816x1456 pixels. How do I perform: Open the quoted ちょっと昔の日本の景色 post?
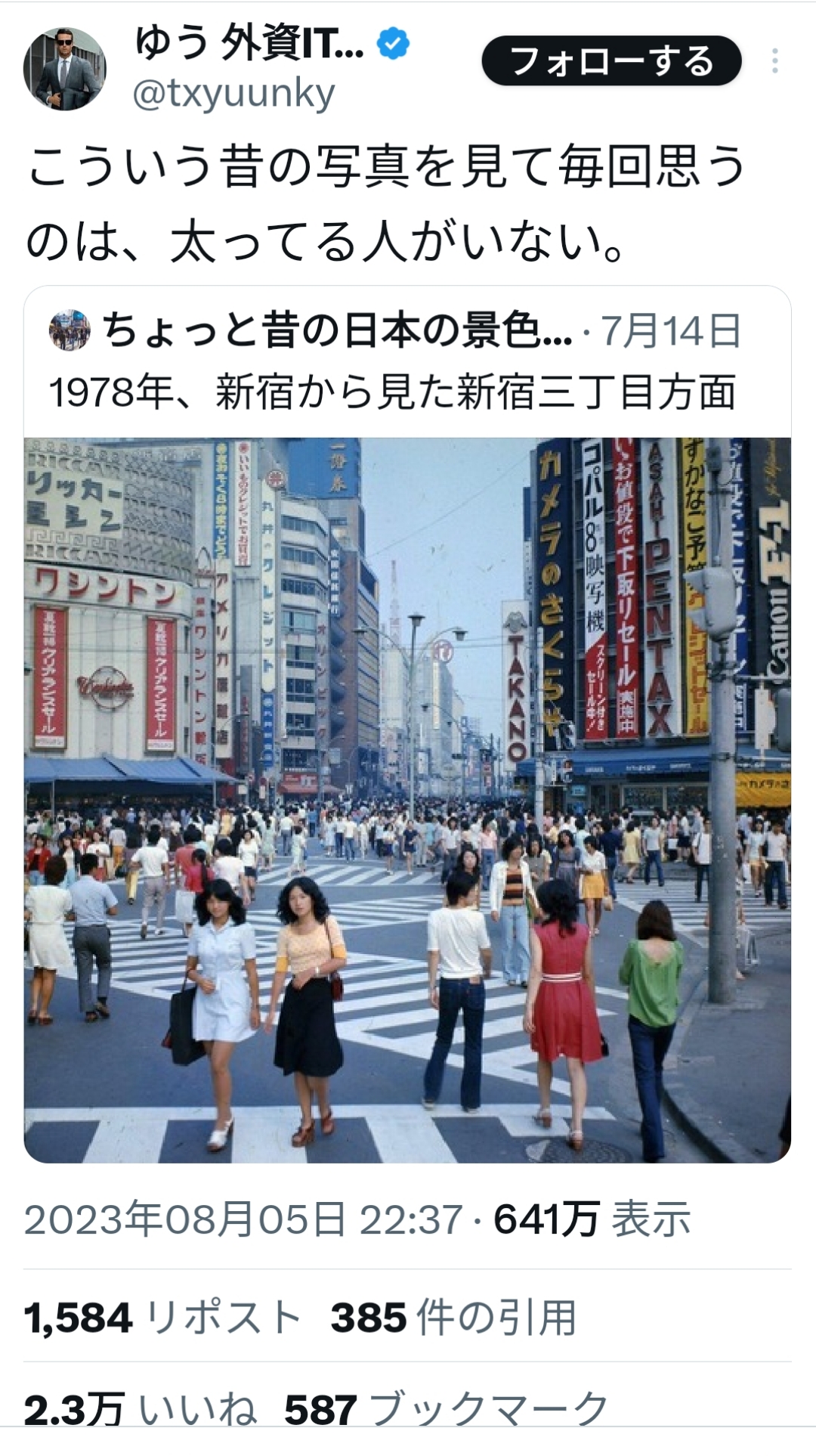[x=407, y=361]
